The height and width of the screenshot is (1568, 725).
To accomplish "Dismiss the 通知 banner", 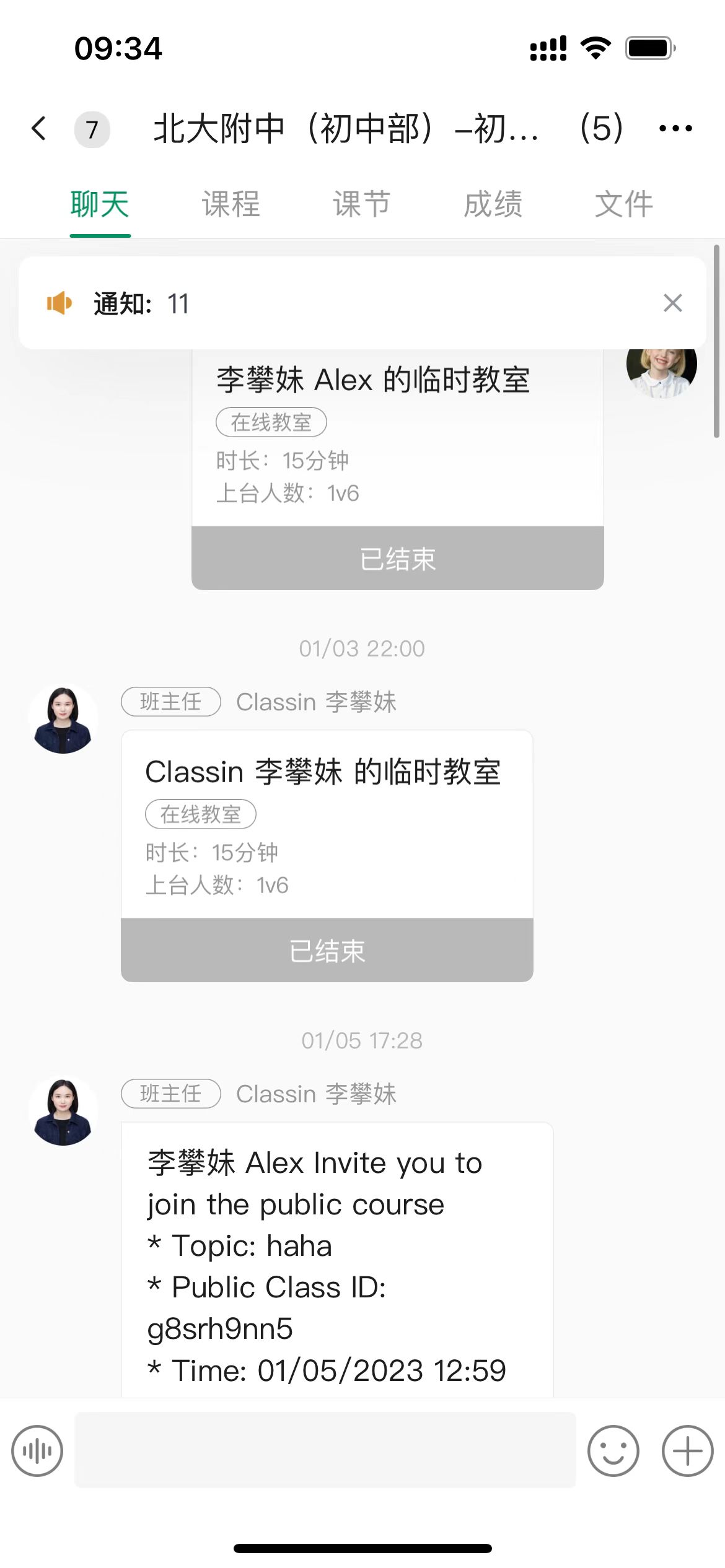I will pos(672,303).
